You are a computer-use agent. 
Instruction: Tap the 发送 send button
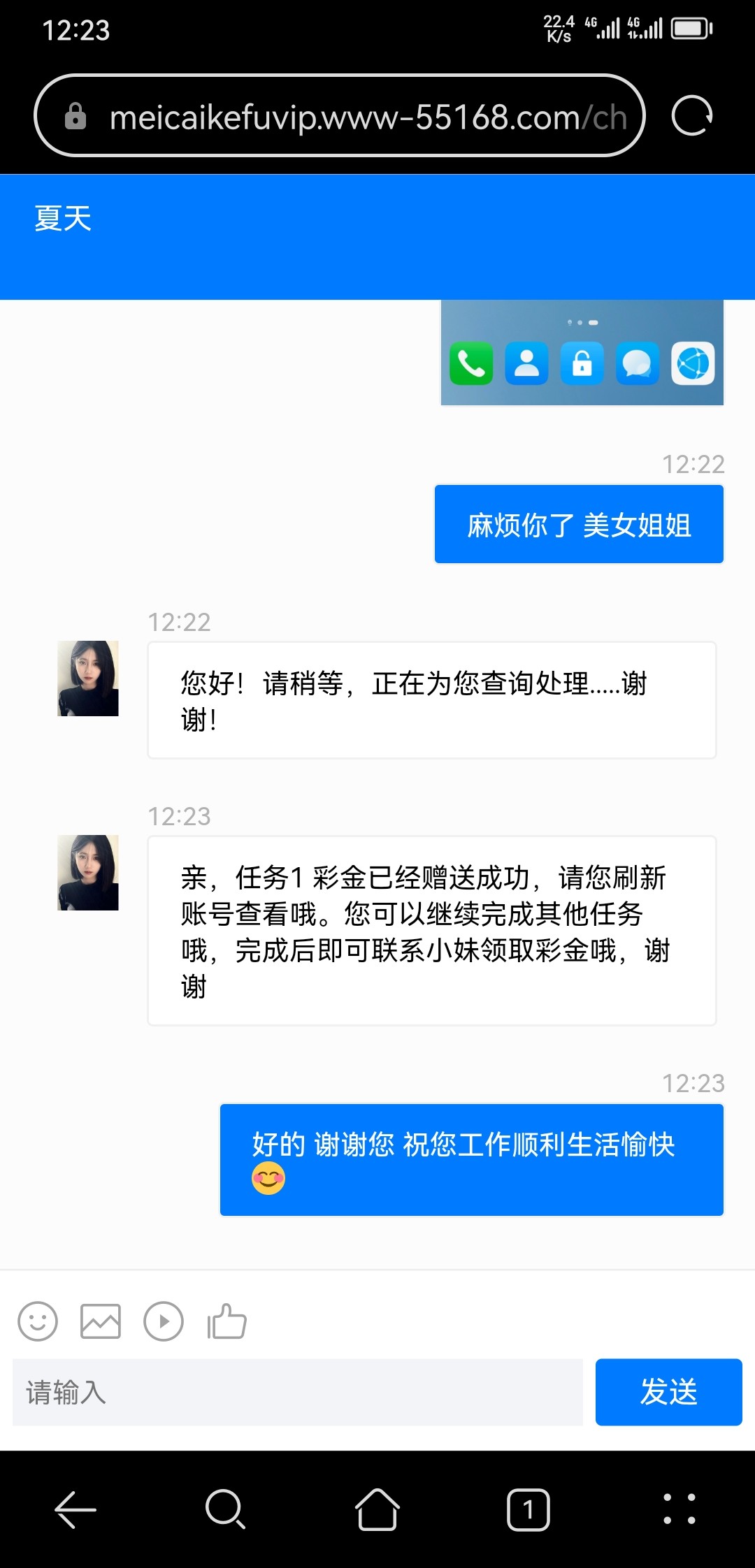[x=668, y=1392]
